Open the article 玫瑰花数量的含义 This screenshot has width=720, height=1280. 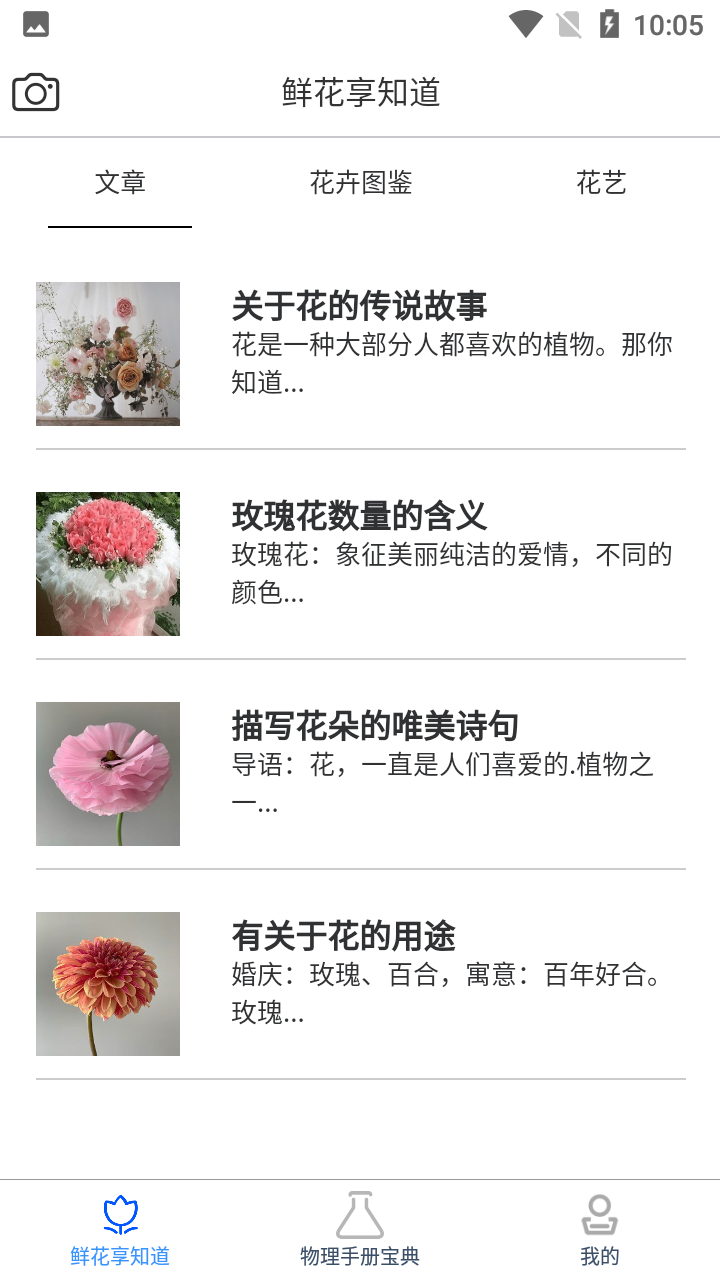[x=358, y=516]
